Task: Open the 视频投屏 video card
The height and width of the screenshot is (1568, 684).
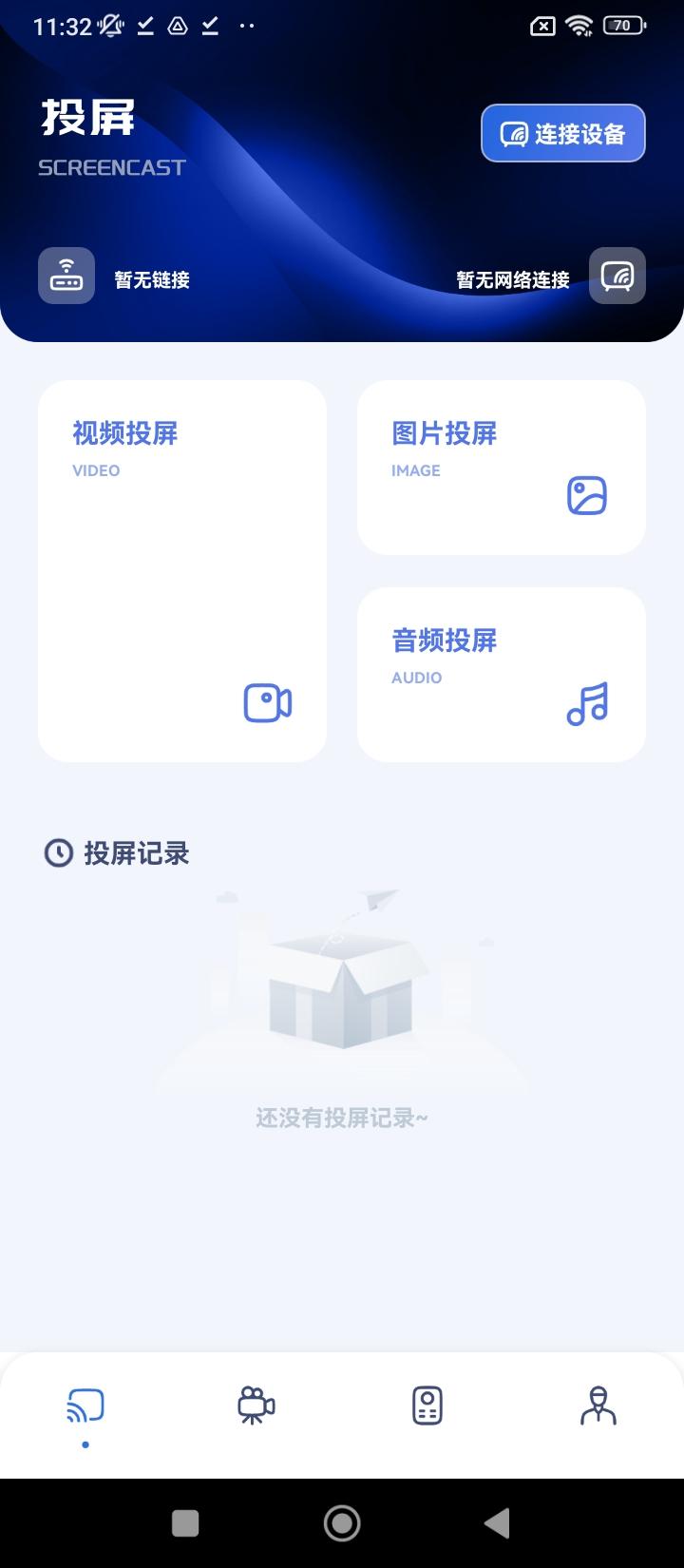Action: coord(182,570)
